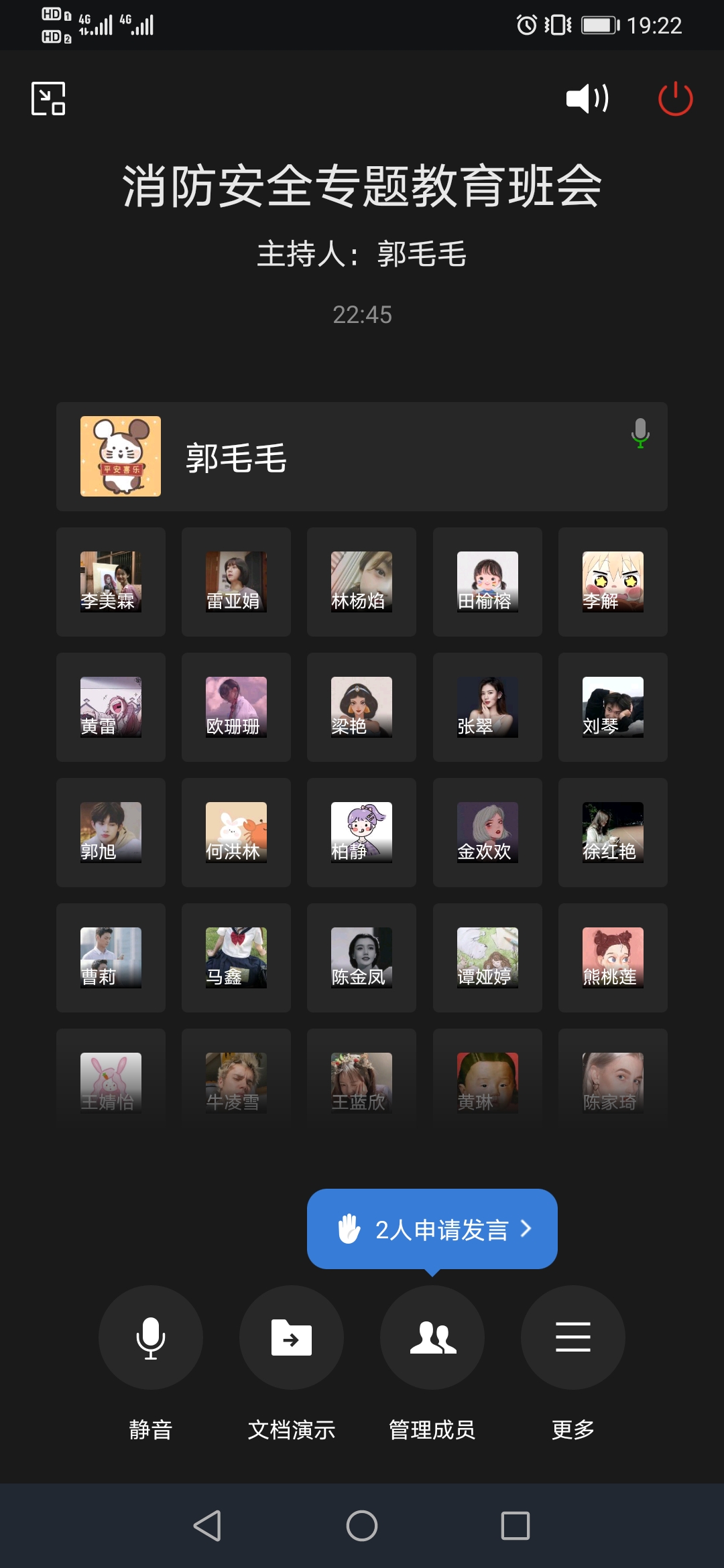724x1568 pixels.
Task: Start 文档演示 document sharing
Action: coord(292,1337)
